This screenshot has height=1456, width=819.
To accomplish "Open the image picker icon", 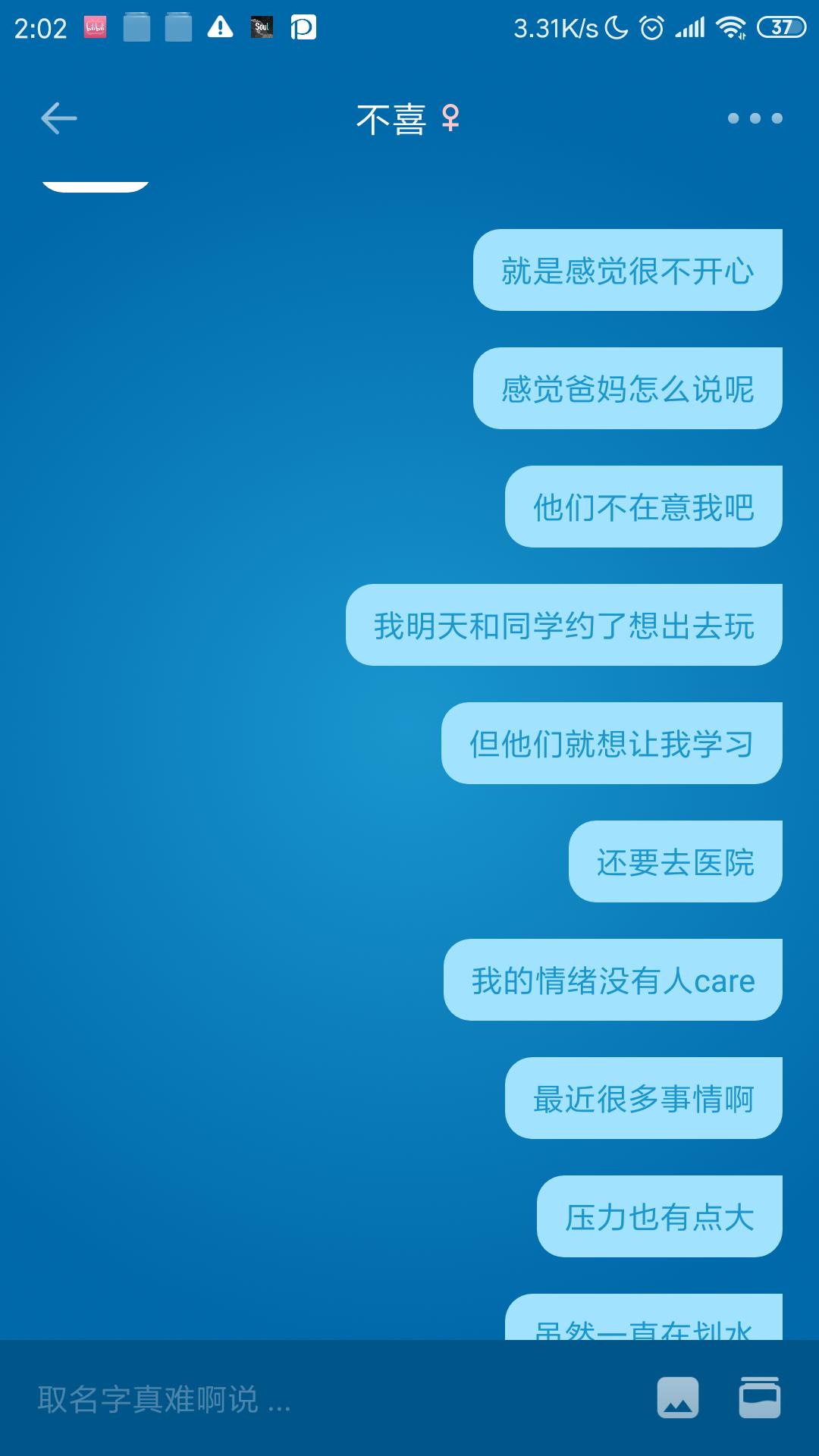I will point(678,1398).
